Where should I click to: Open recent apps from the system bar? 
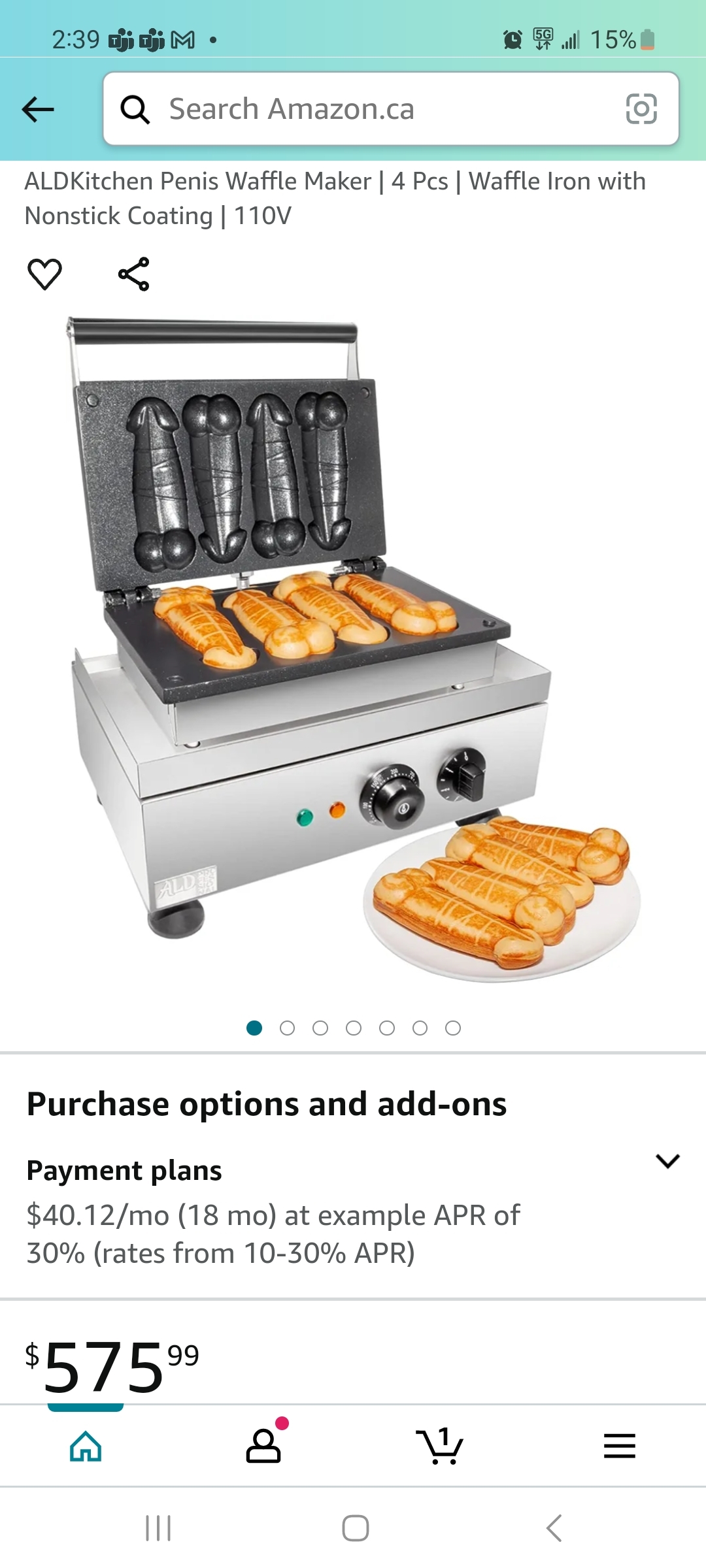158,1528
